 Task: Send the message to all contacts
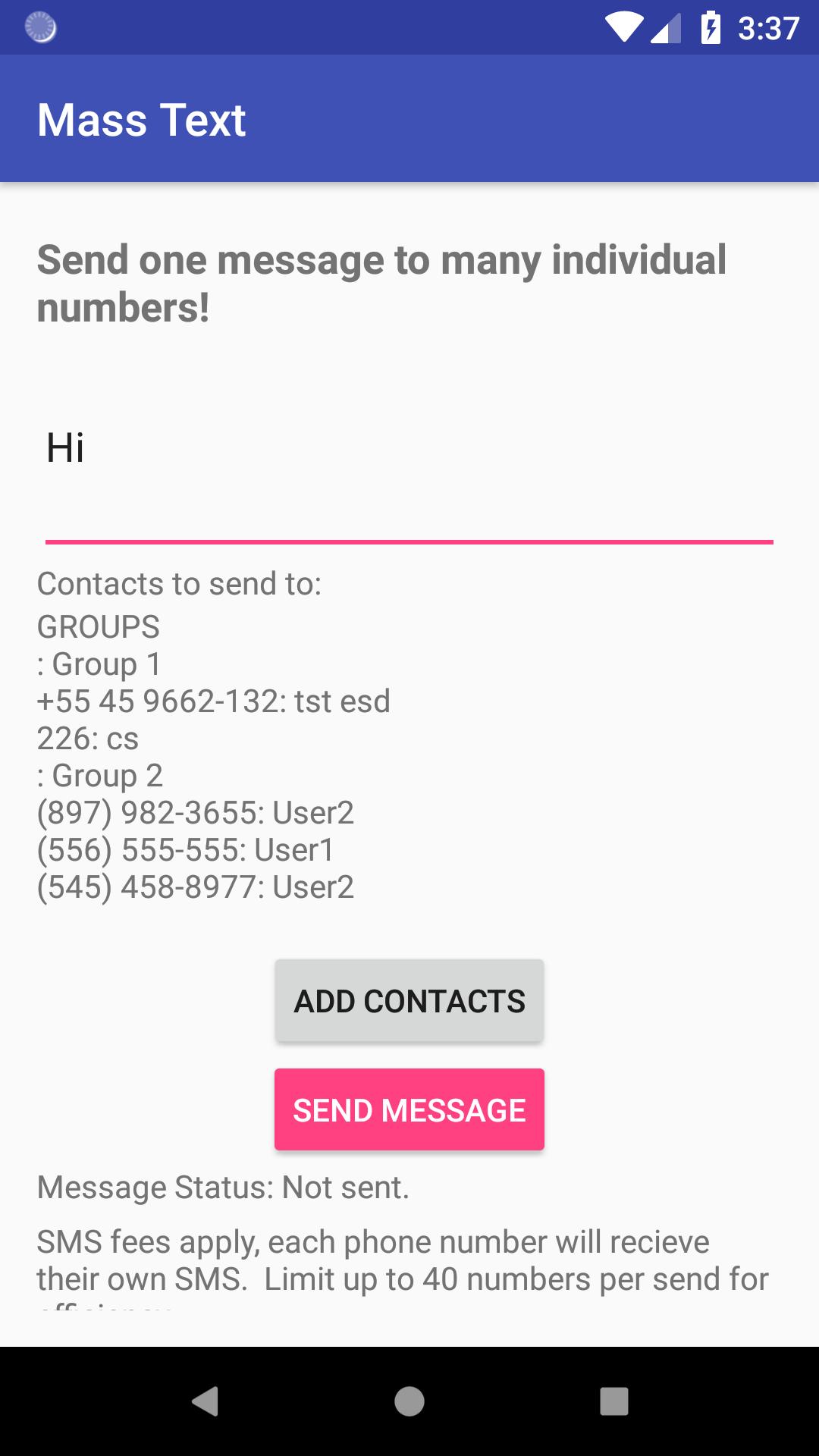point(409,1109)
